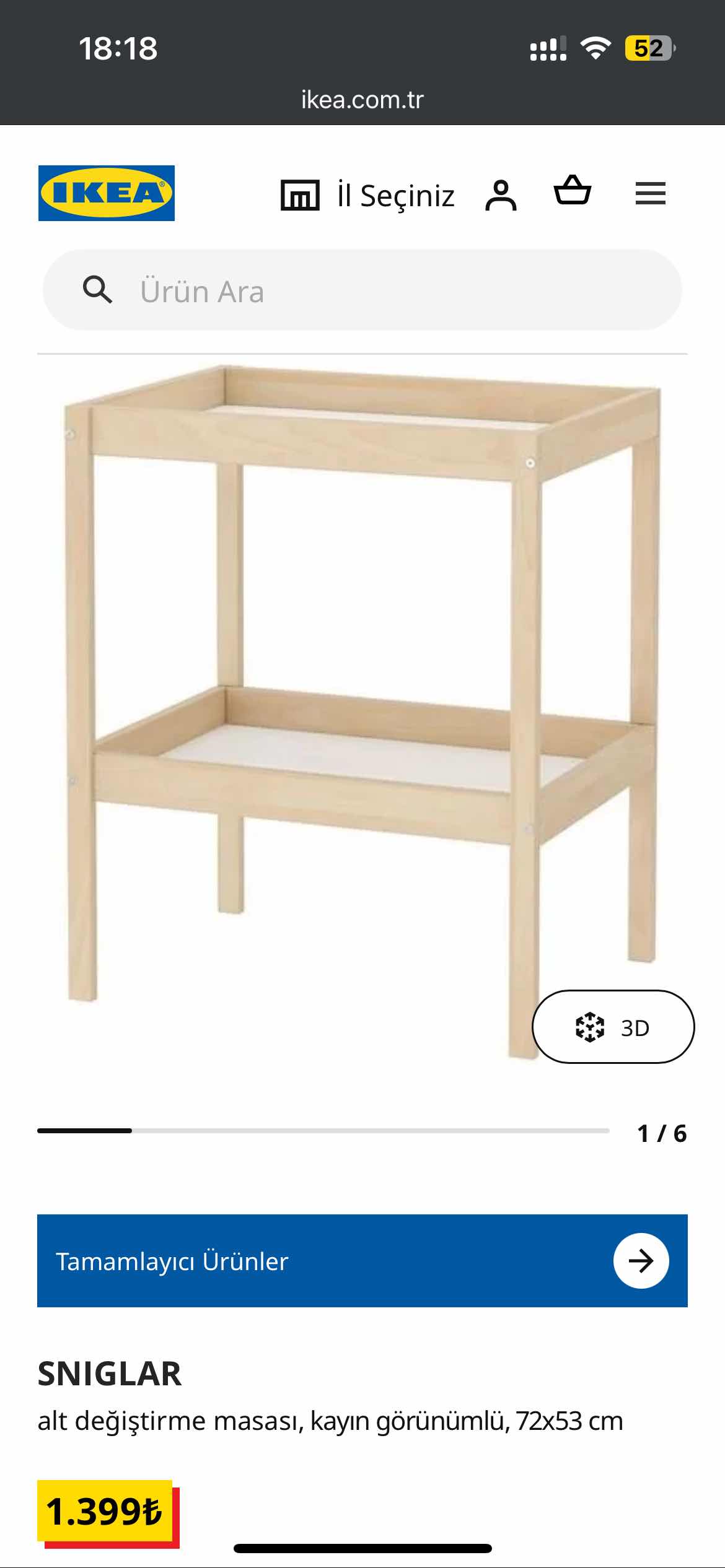The image size is (725, 1568).
Task: Tap the ikea.com.tr address bar
Action: tap(362, 100)
